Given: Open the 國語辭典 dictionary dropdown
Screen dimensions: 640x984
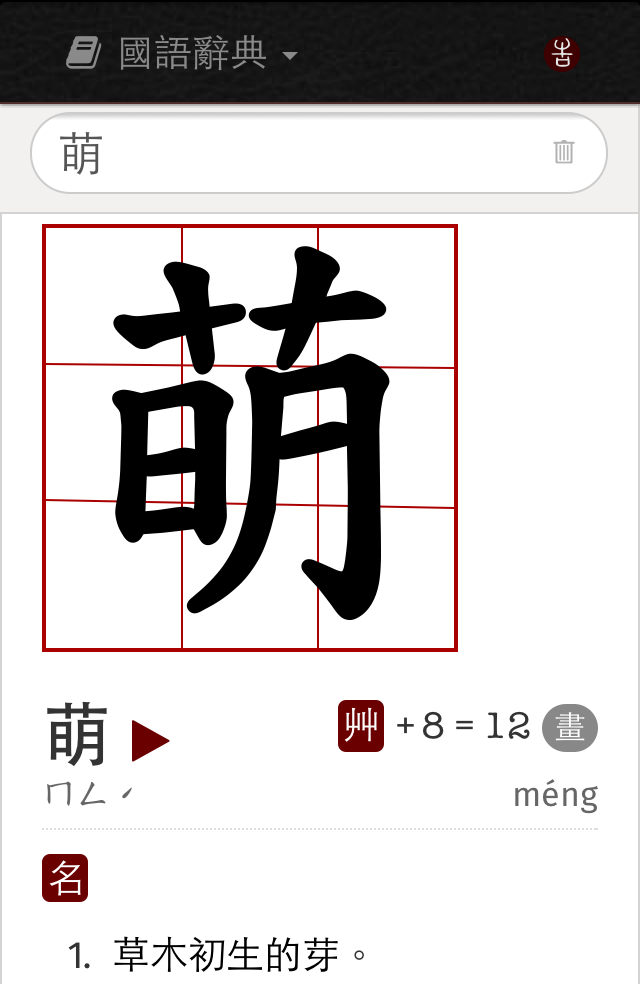Looking at the screenshot, I should 183,53.
